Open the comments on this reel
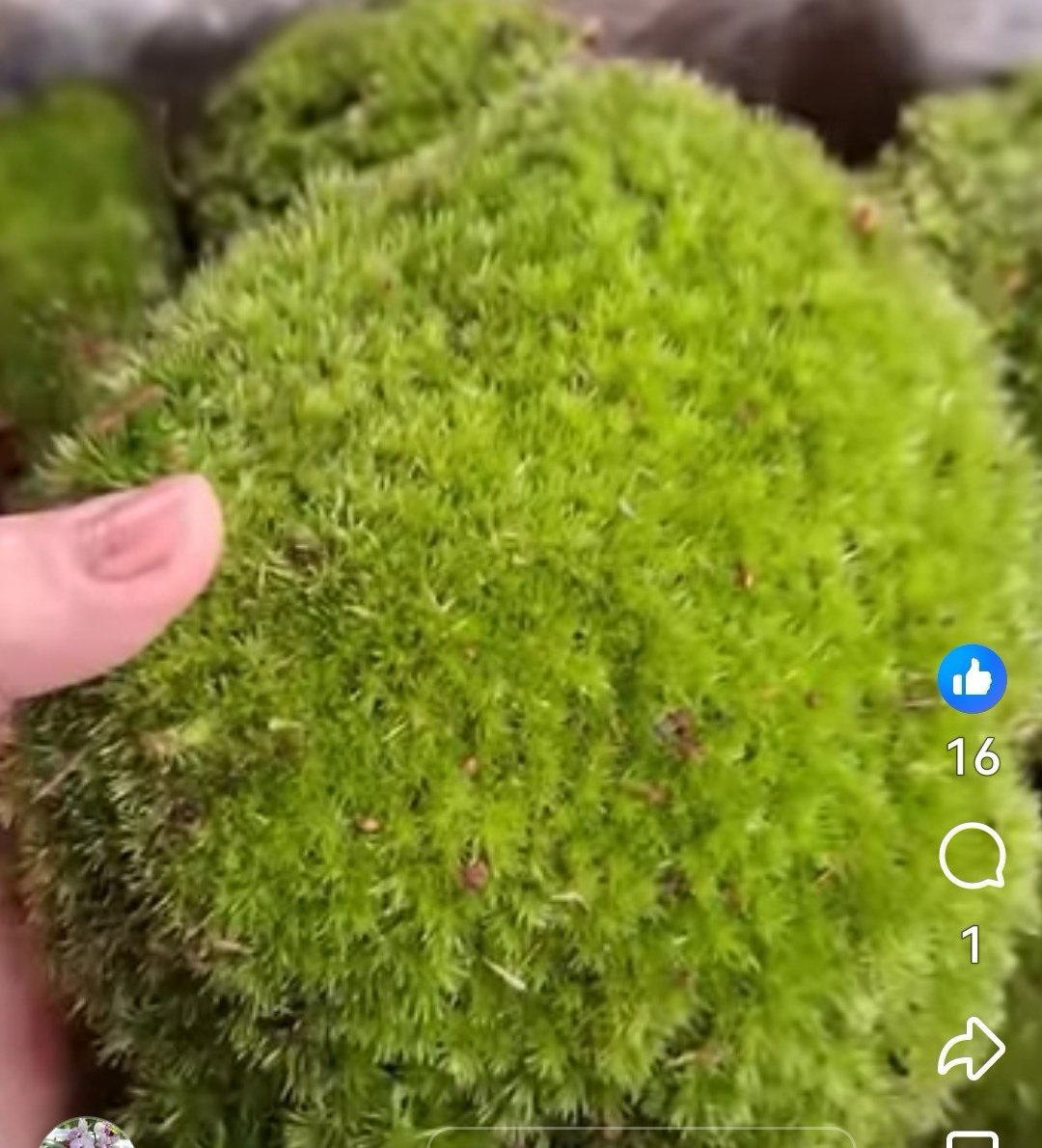This screenshot has height=1148, width=1042. (x=972, y=855)
